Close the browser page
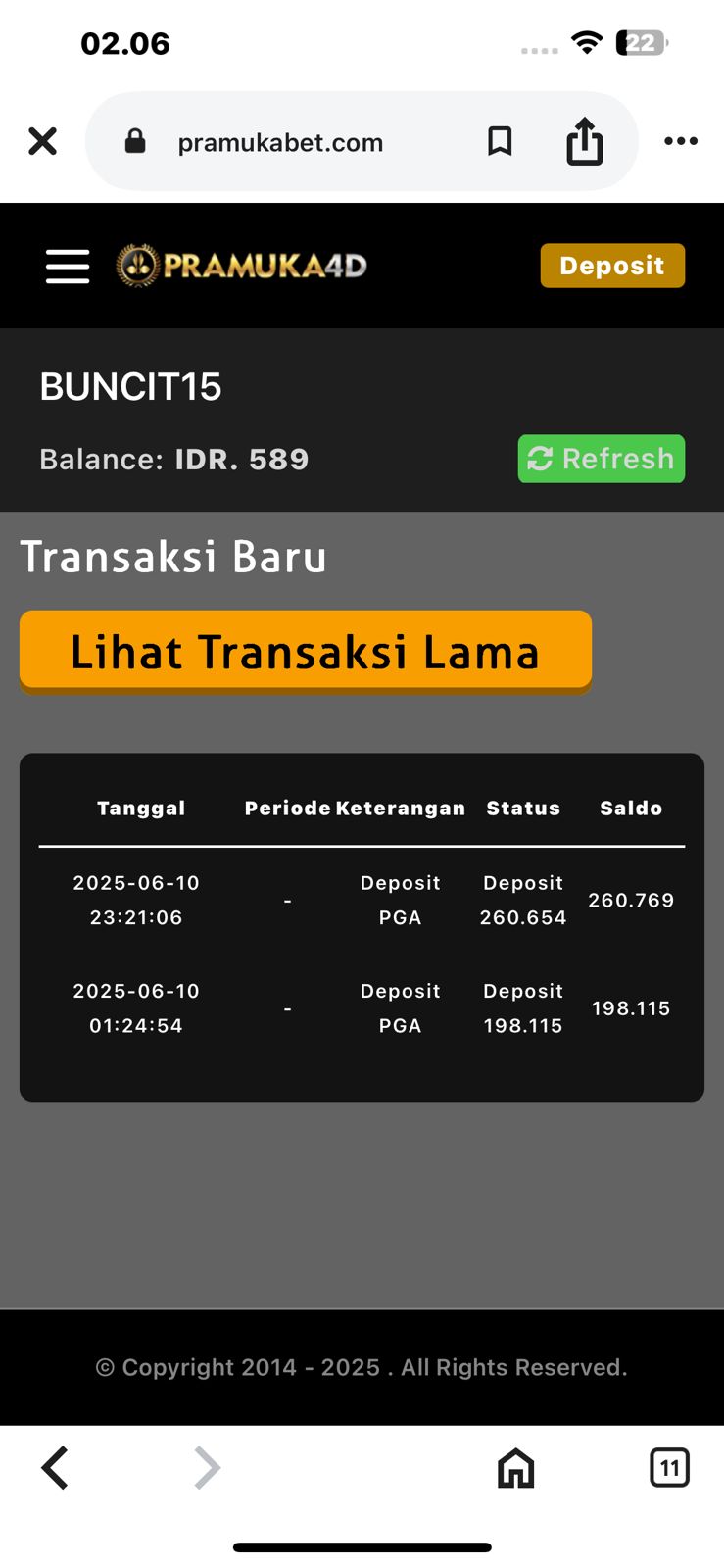 43,142
